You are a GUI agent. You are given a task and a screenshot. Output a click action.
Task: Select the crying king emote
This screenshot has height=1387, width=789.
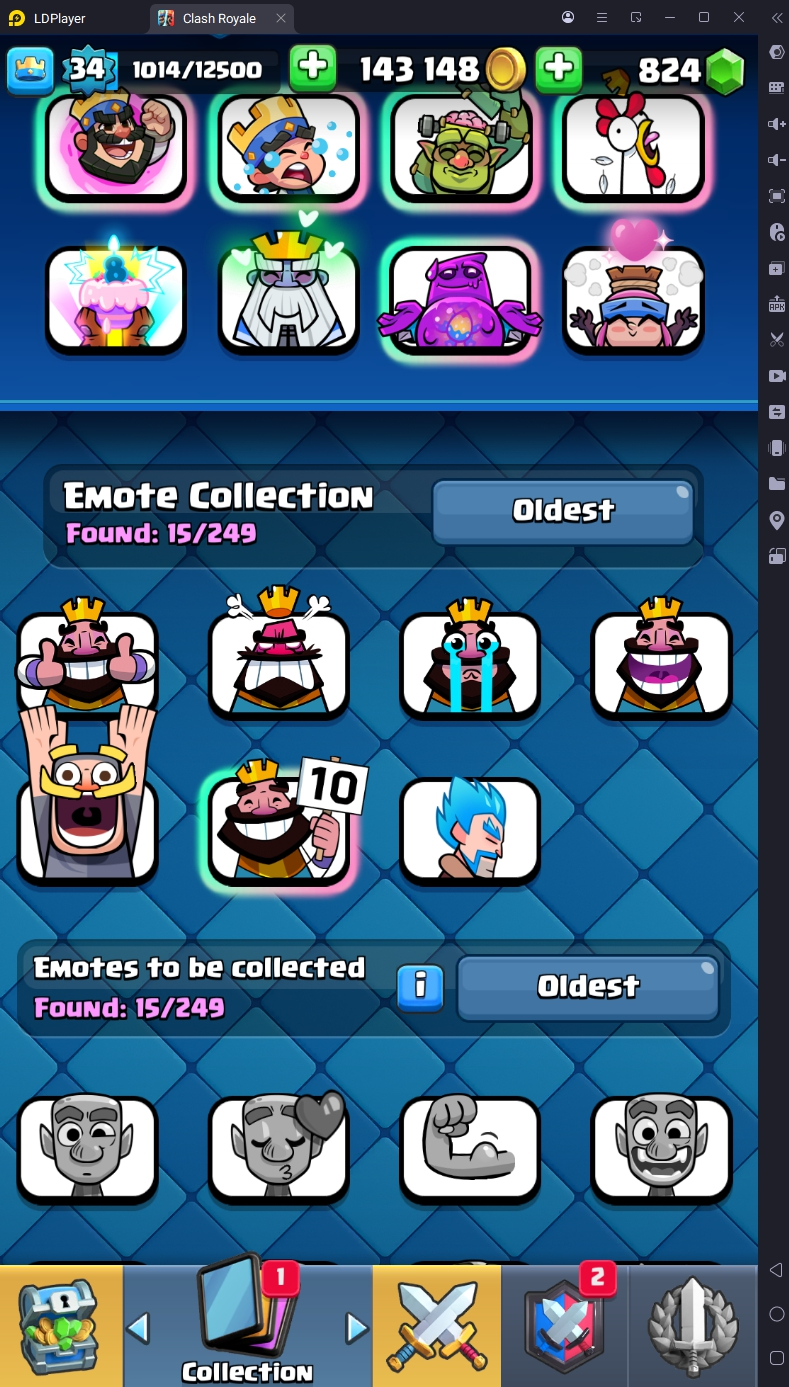pos(469,660)
